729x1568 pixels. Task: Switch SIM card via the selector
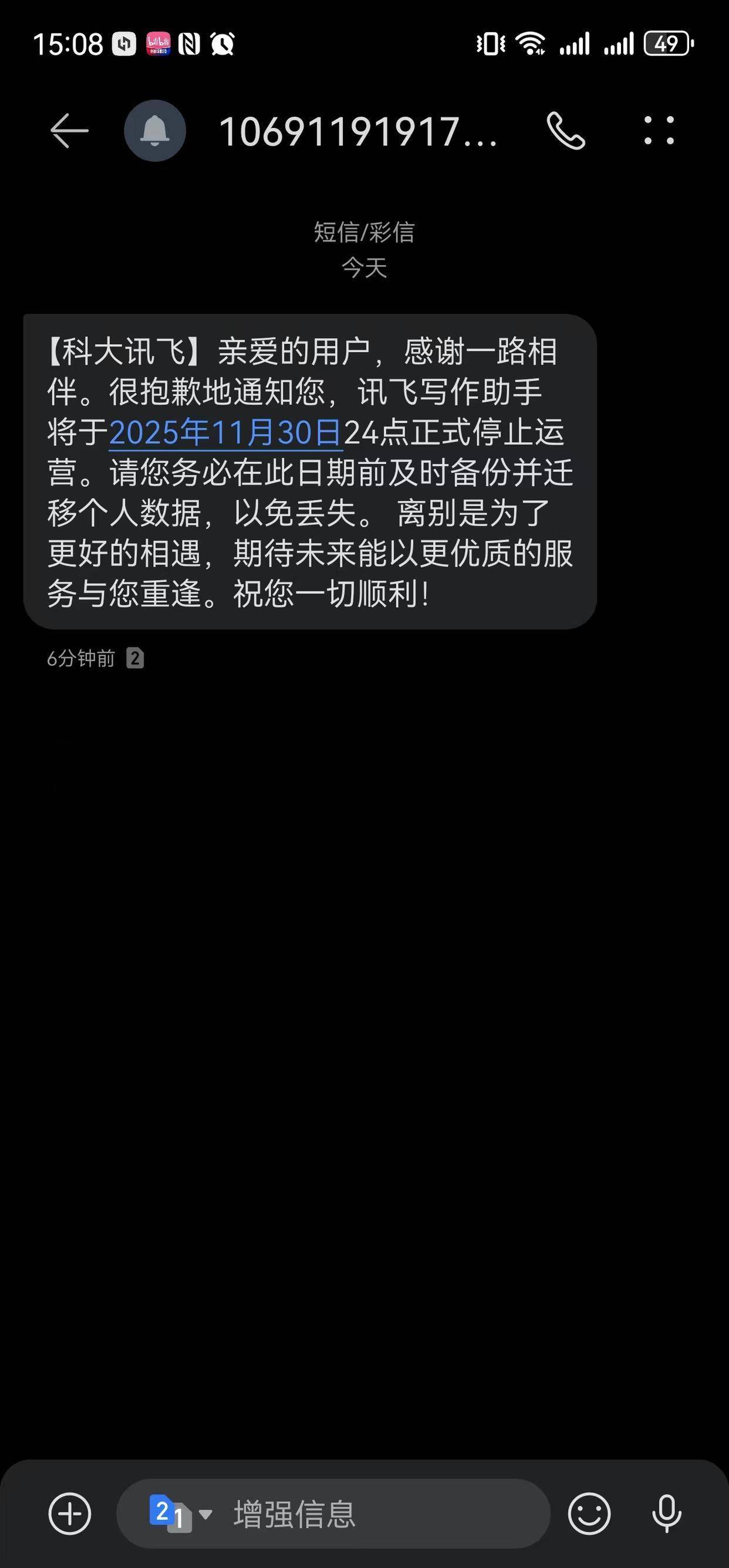(x=180, y=1514)
